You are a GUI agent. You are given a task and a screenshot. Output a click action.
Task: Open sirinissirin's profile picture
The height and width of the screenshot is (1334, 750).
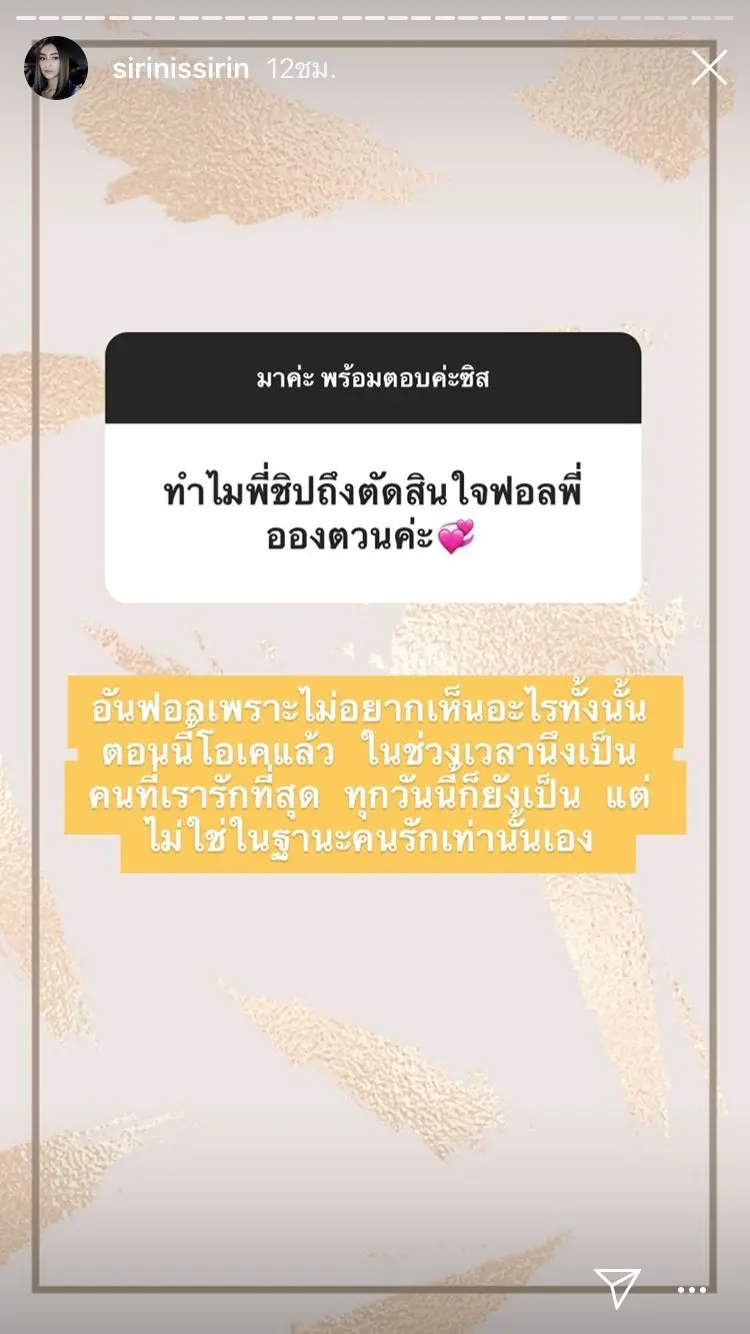[x=56, y=68]
